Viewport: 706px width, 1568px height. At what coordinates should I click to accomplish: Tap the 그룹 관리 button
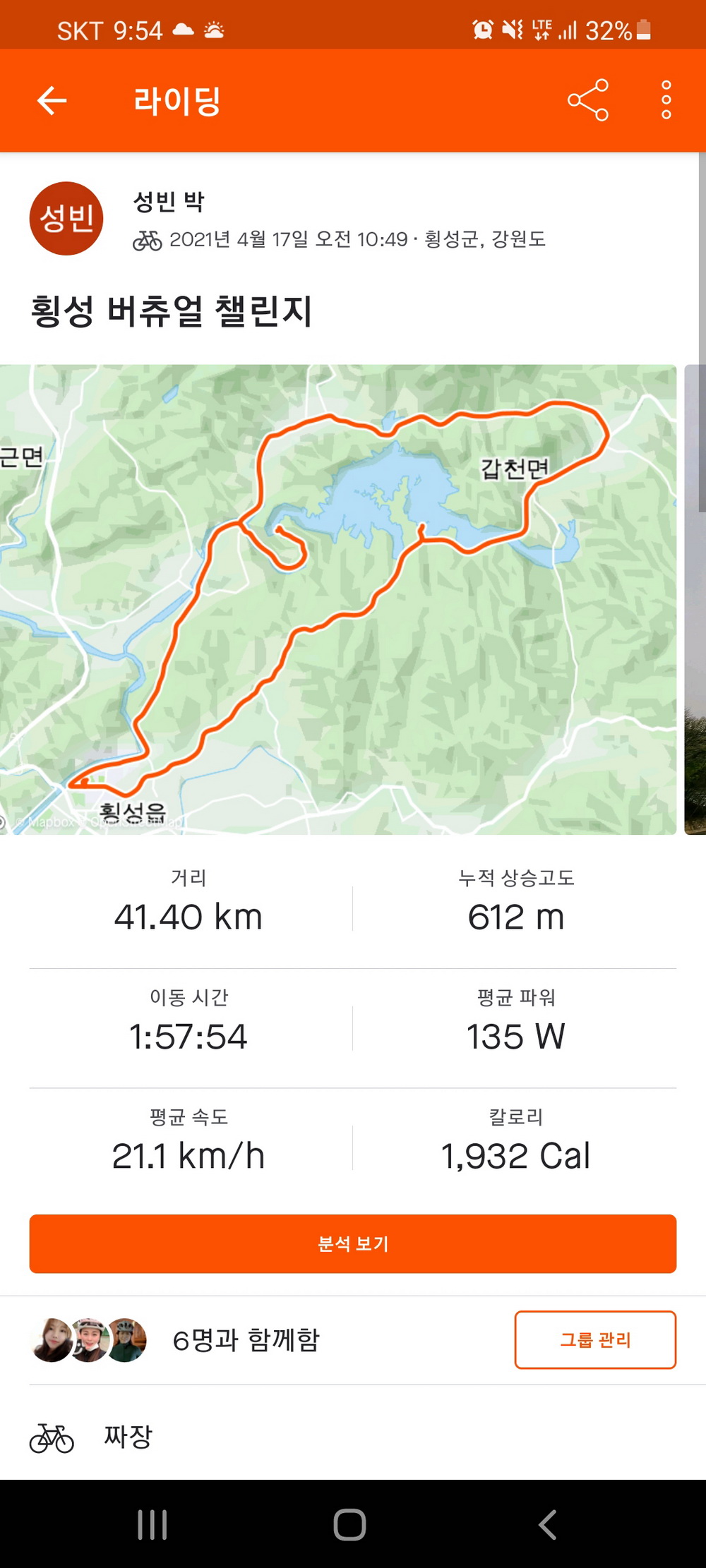(x=594, y=1339)
